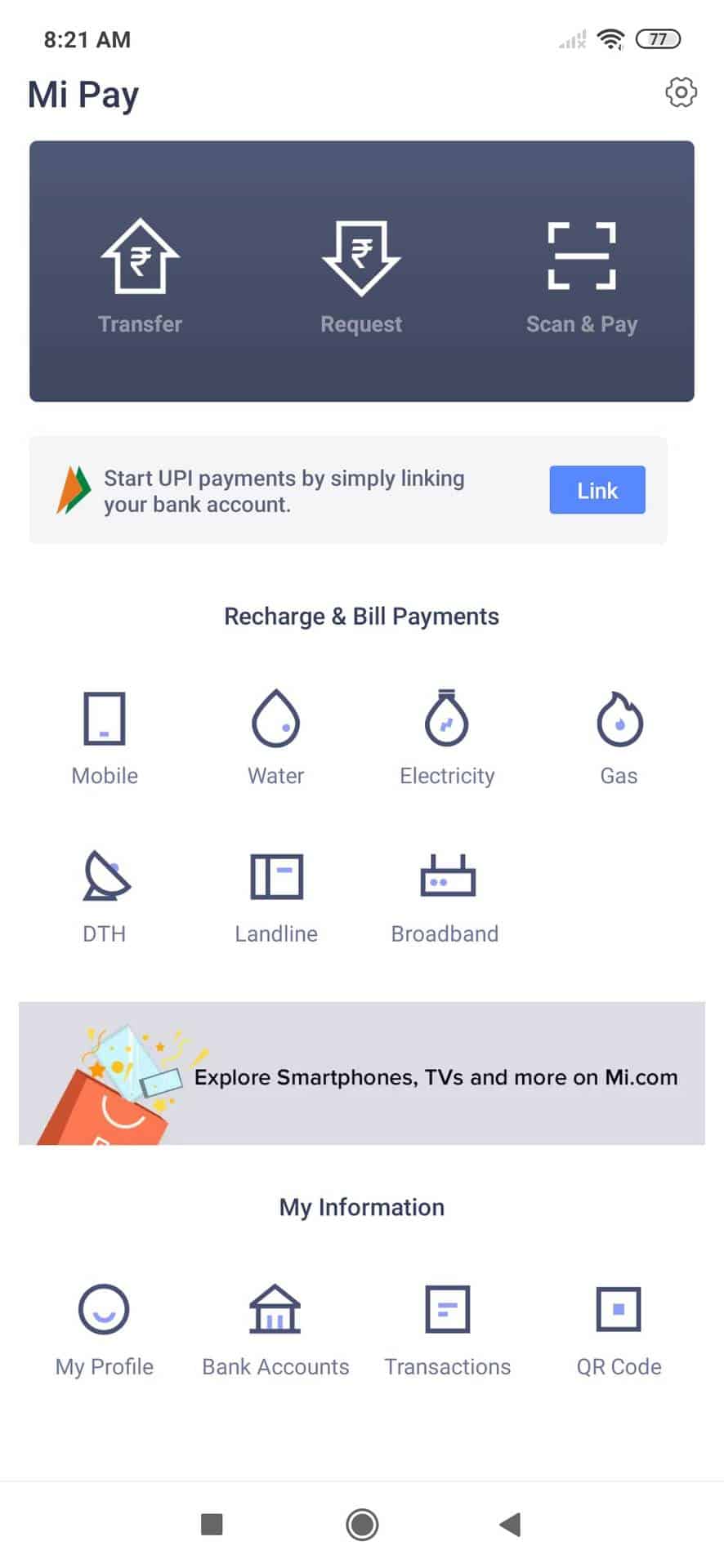View Transactions history
The width and height of the screenshot is (724, 1568).
[x=447, y=1329]
